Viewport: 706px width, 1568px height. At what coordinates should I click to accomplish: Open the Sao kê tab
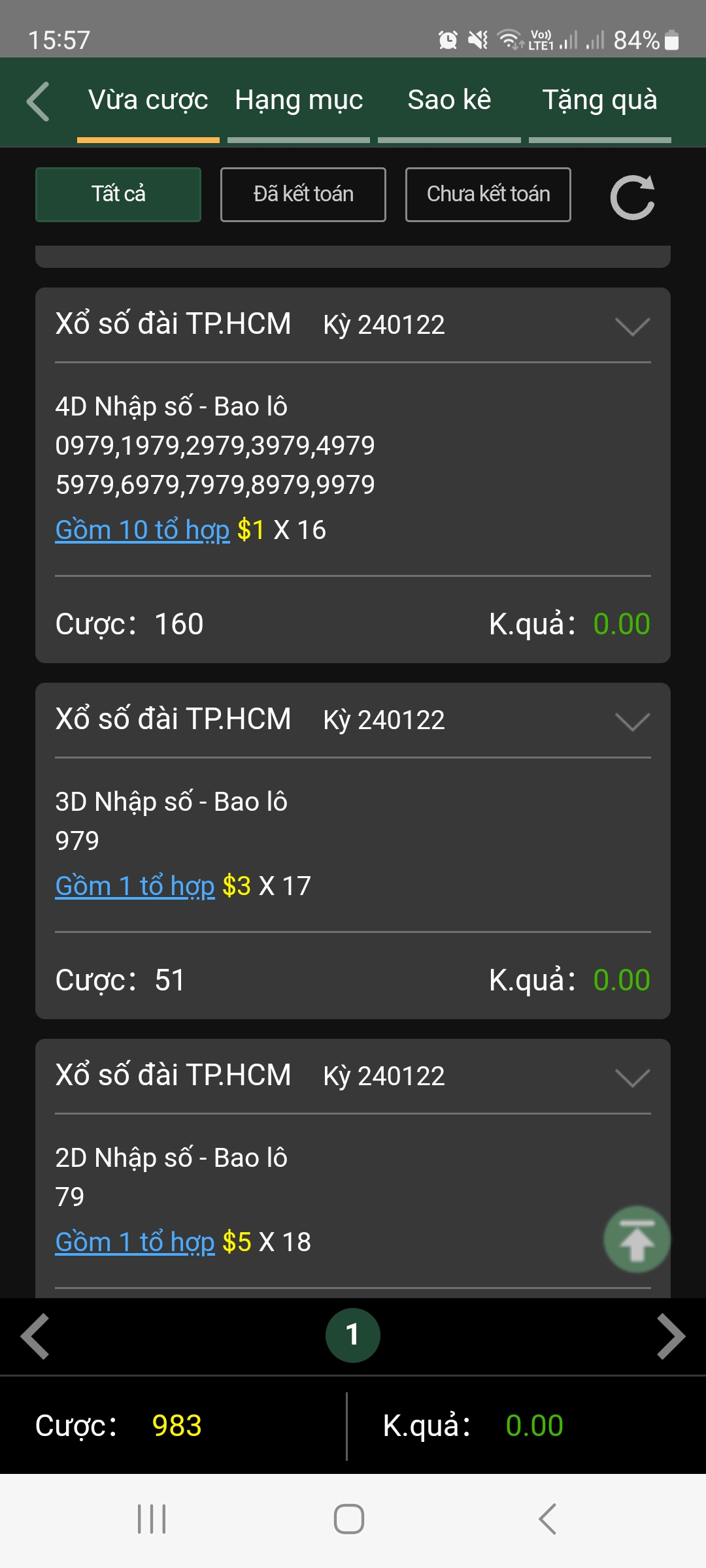[449, 101]
